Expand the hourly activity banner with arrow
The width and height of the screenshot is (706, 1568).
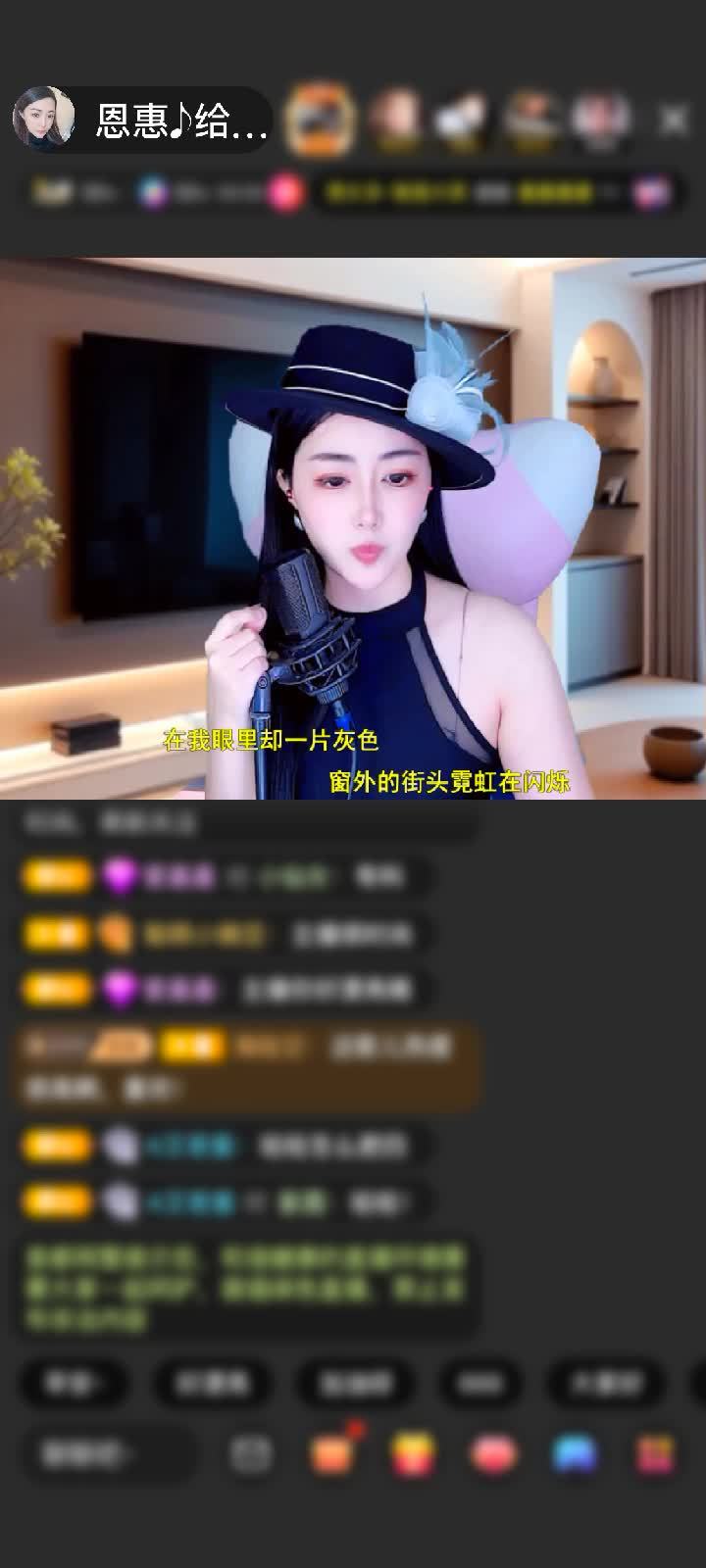click(x=471, y=192)
